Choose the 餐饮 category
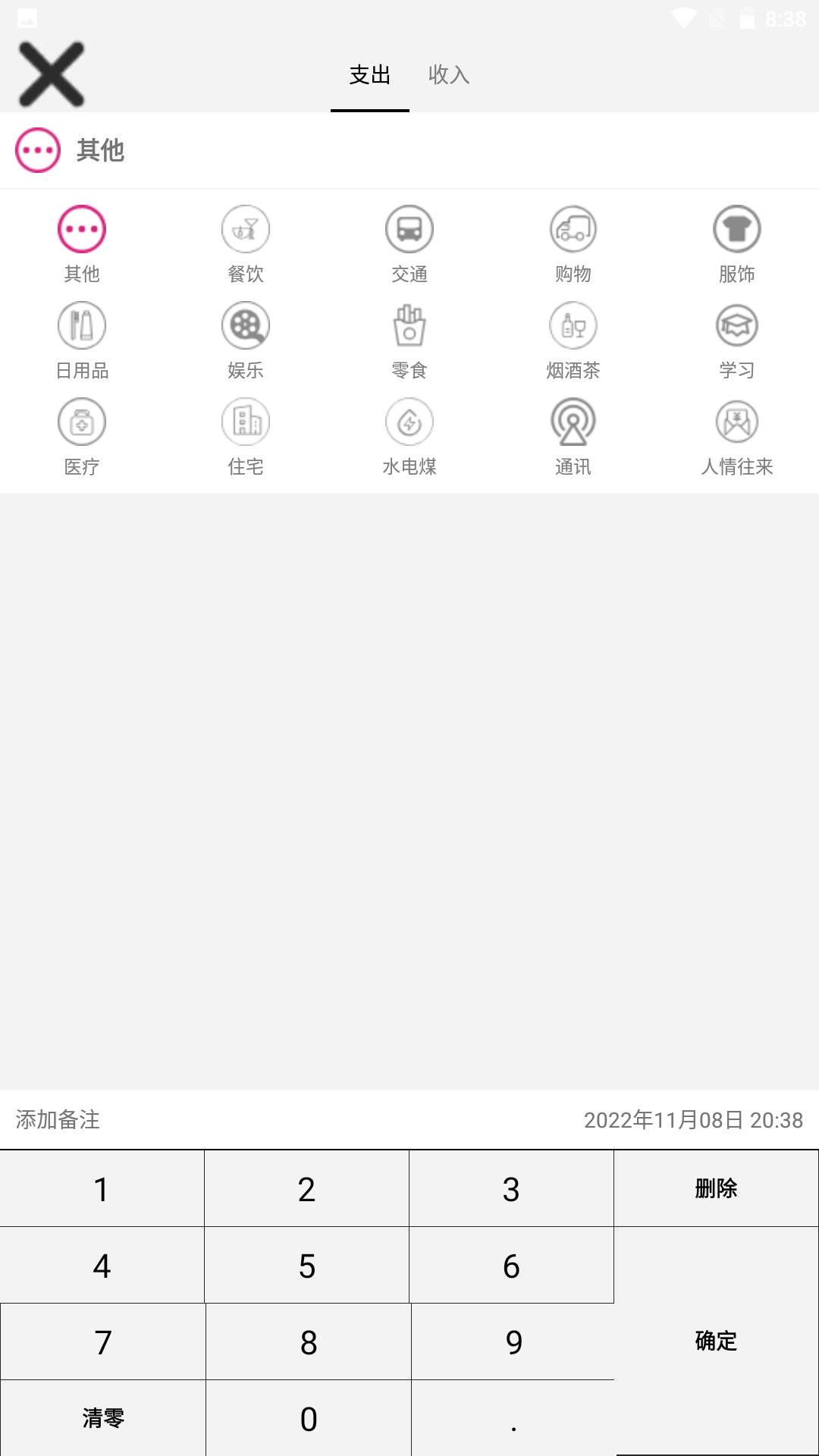819x1456 pixels. click(x=246, y=245)
